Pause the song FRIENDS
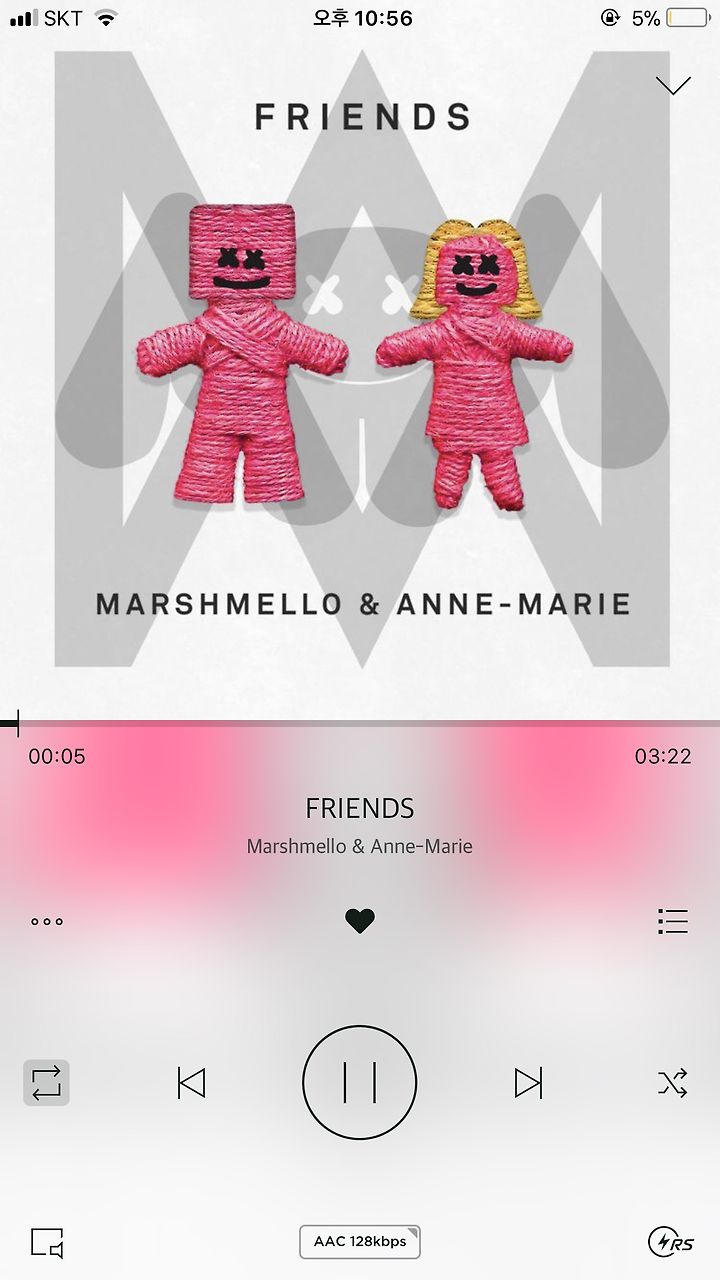The height and width of the screenshot is (1280, 720). 359,1083
